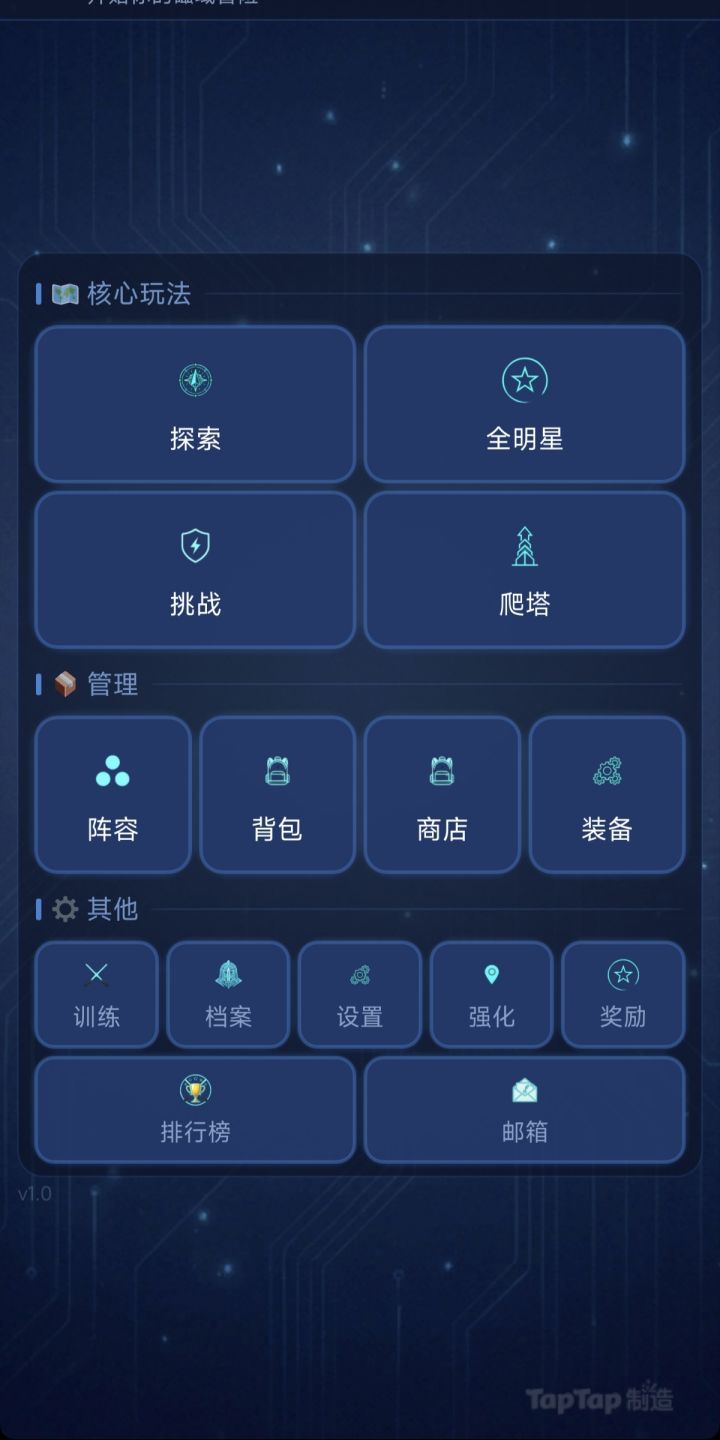
Task: Tap the crossed swords icon for 训练
Action: (x=96, y=972)
